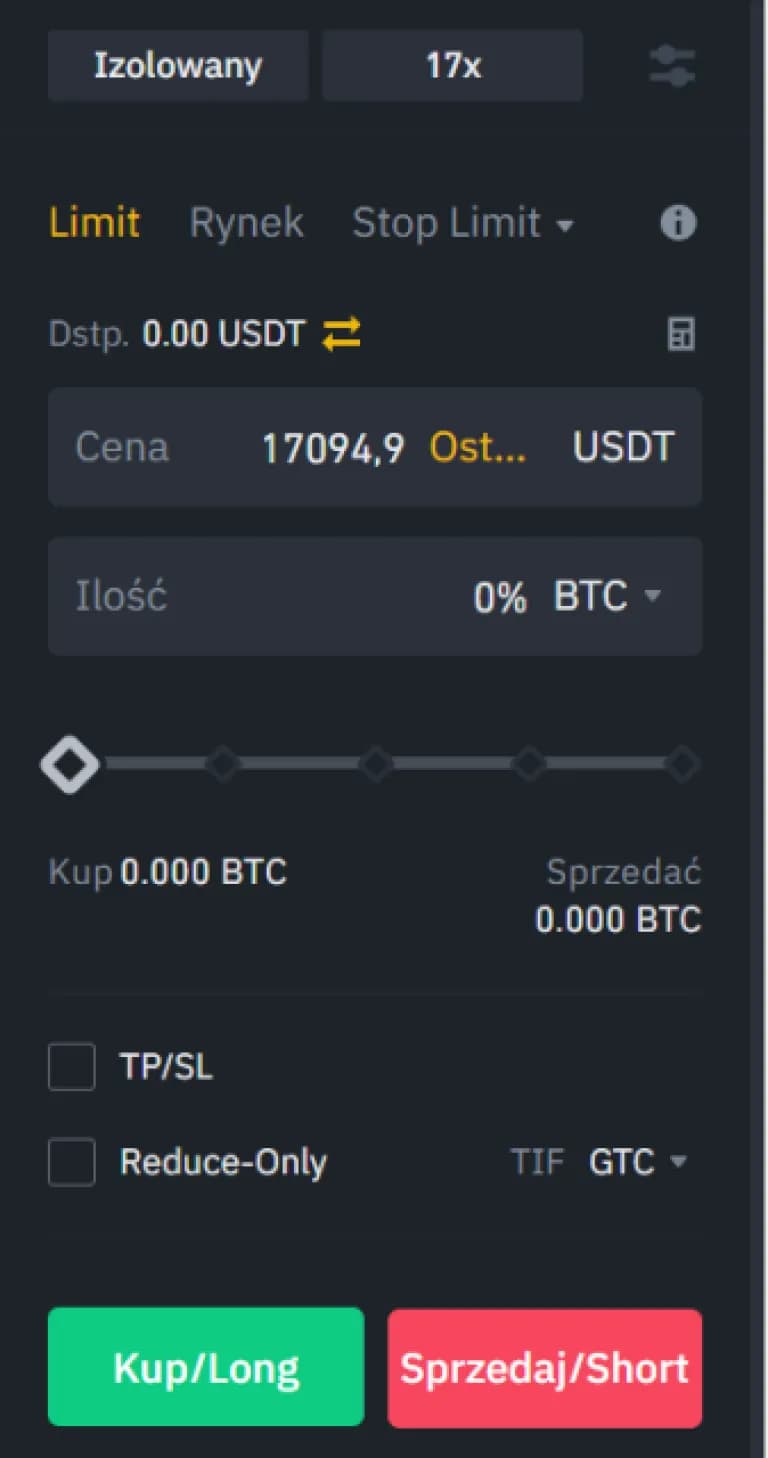
Task: Click the Sprzedaj/Short button
Action: point(544,1367)
